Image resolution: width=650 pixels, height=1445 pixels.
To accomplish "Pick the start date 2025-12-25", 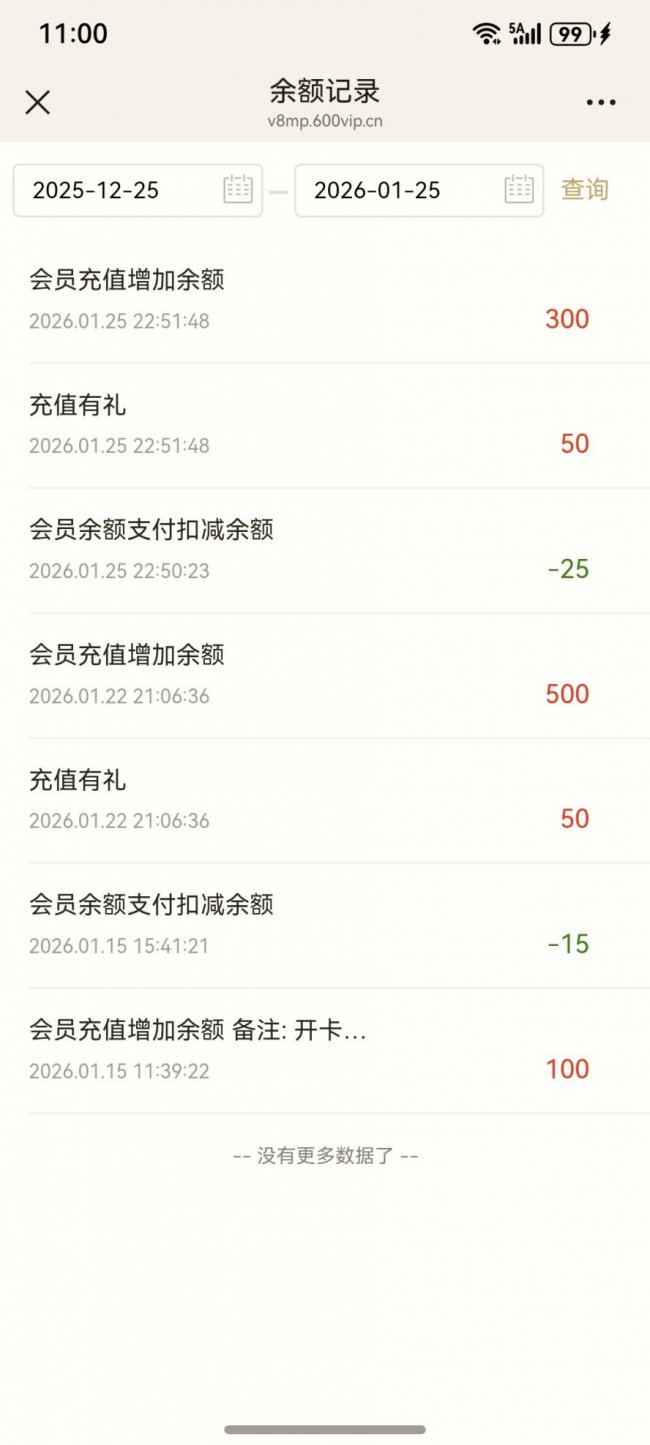I will [137, 190].
